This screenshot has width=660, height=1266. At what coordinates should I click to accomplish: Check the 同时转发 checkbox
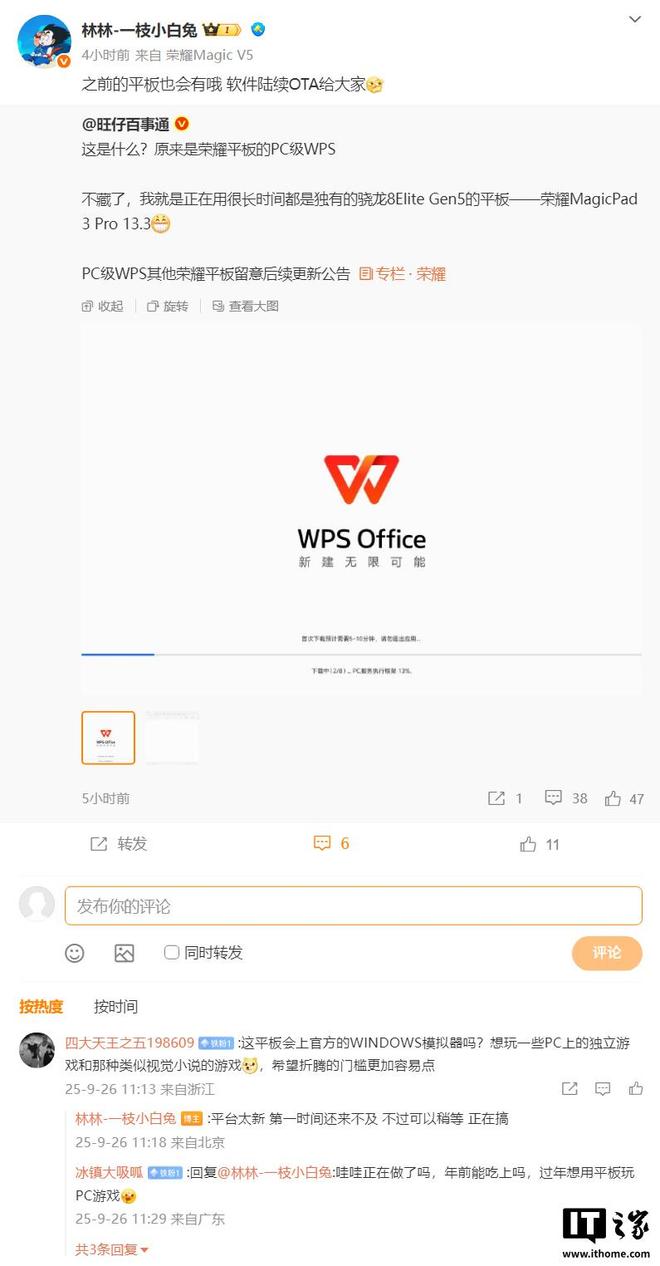(x=172, y=953)
